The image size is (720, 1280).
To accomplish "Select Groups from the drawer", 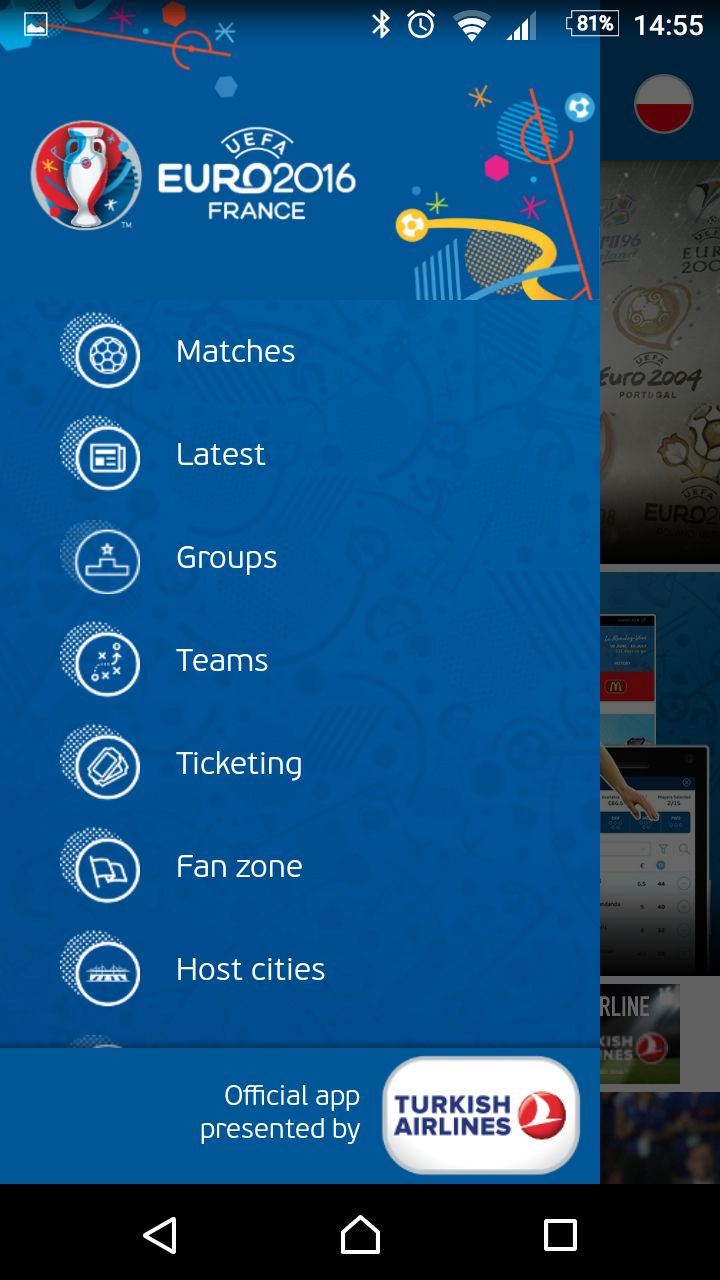I will click(x=226, y=558).
